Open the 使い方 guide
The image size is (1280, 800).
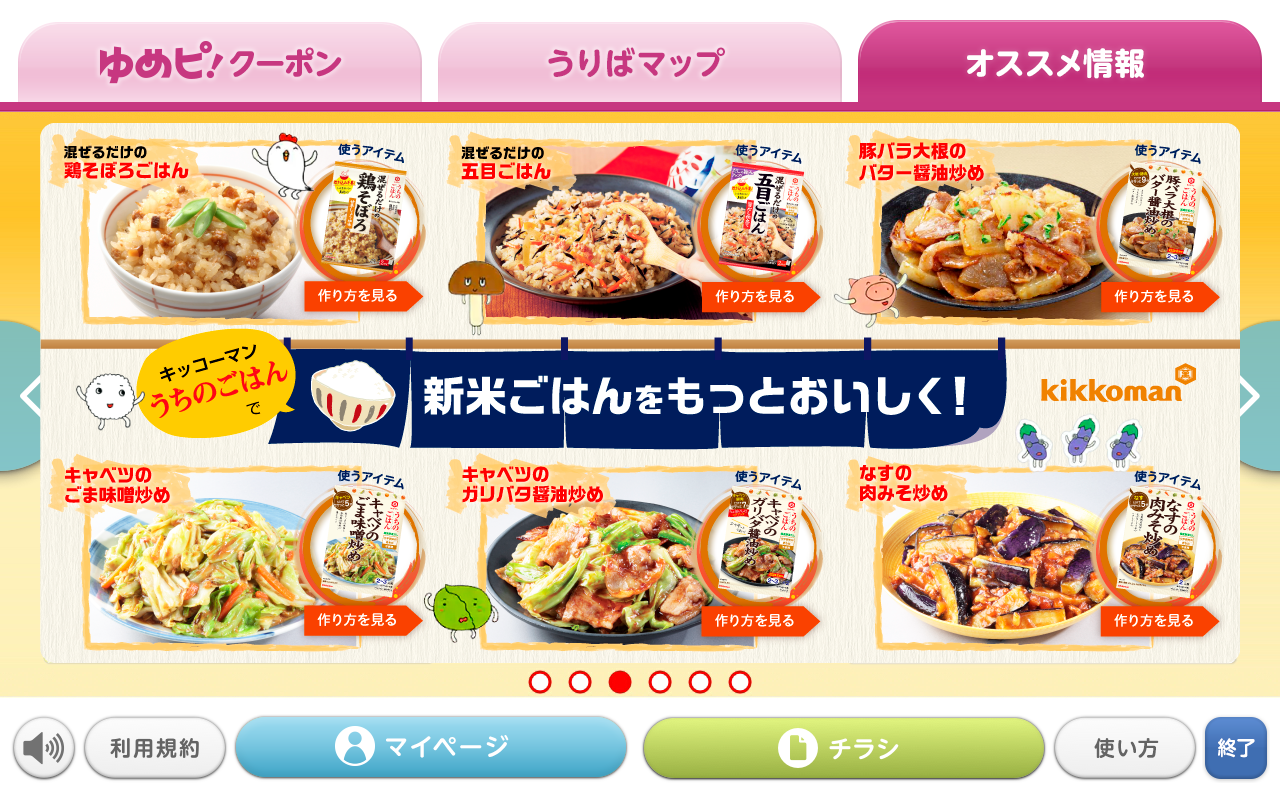(x=1125, y=747)
